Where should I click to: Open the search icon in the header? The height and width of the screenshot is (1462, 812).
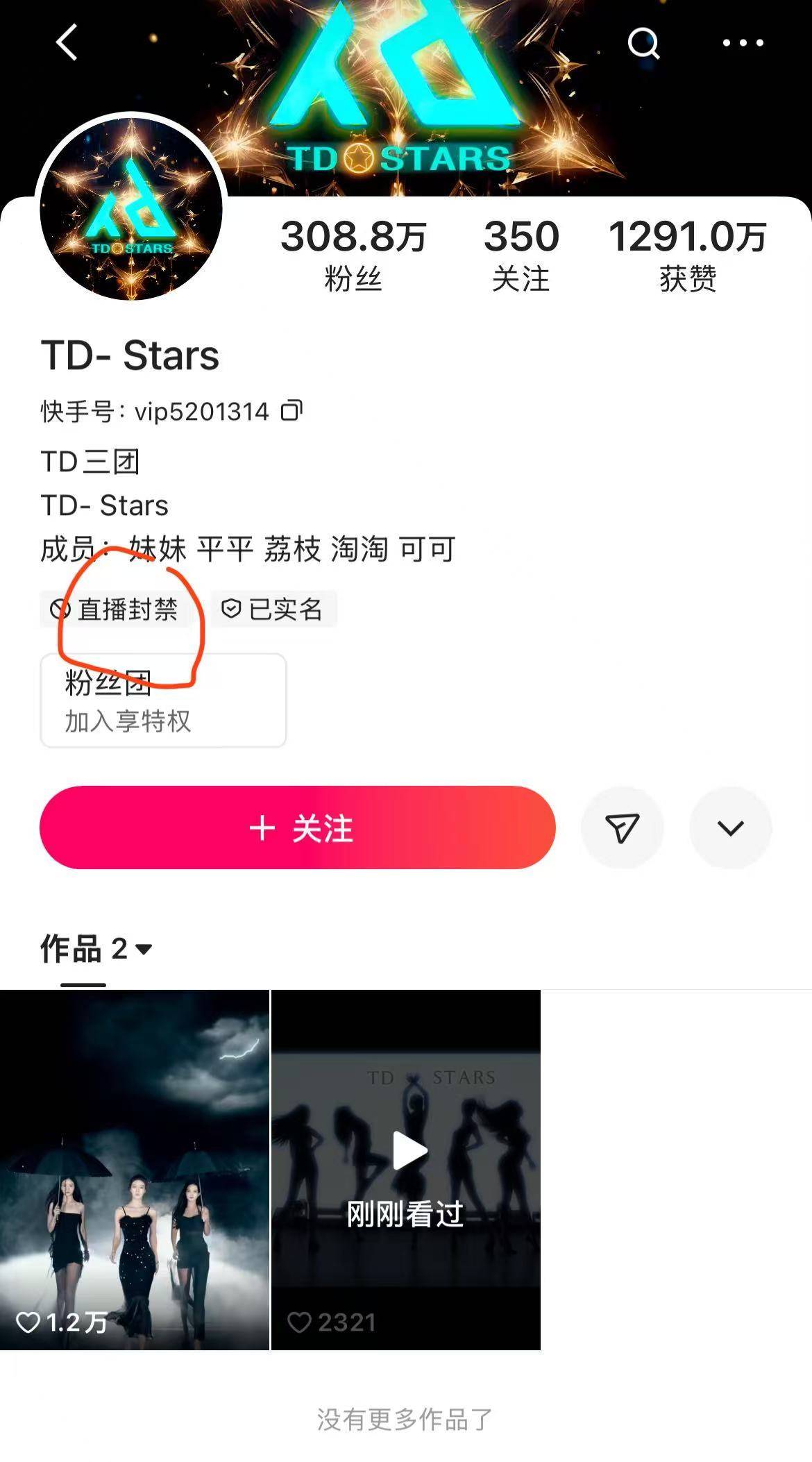coord(643,43)
